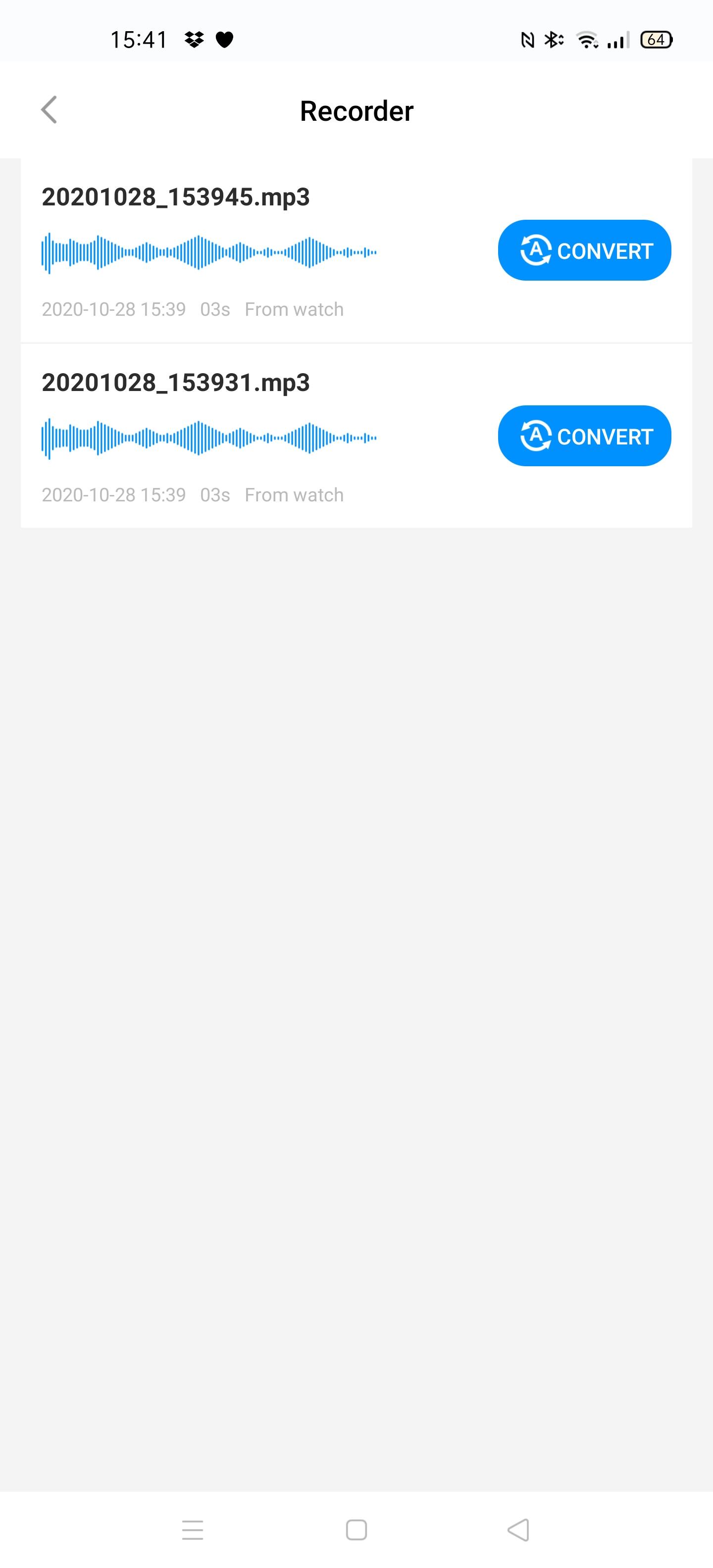The width and height of the screenshot is (713, 1568).
Task: Go back from the Recorder screen
Action: point(50,110)
